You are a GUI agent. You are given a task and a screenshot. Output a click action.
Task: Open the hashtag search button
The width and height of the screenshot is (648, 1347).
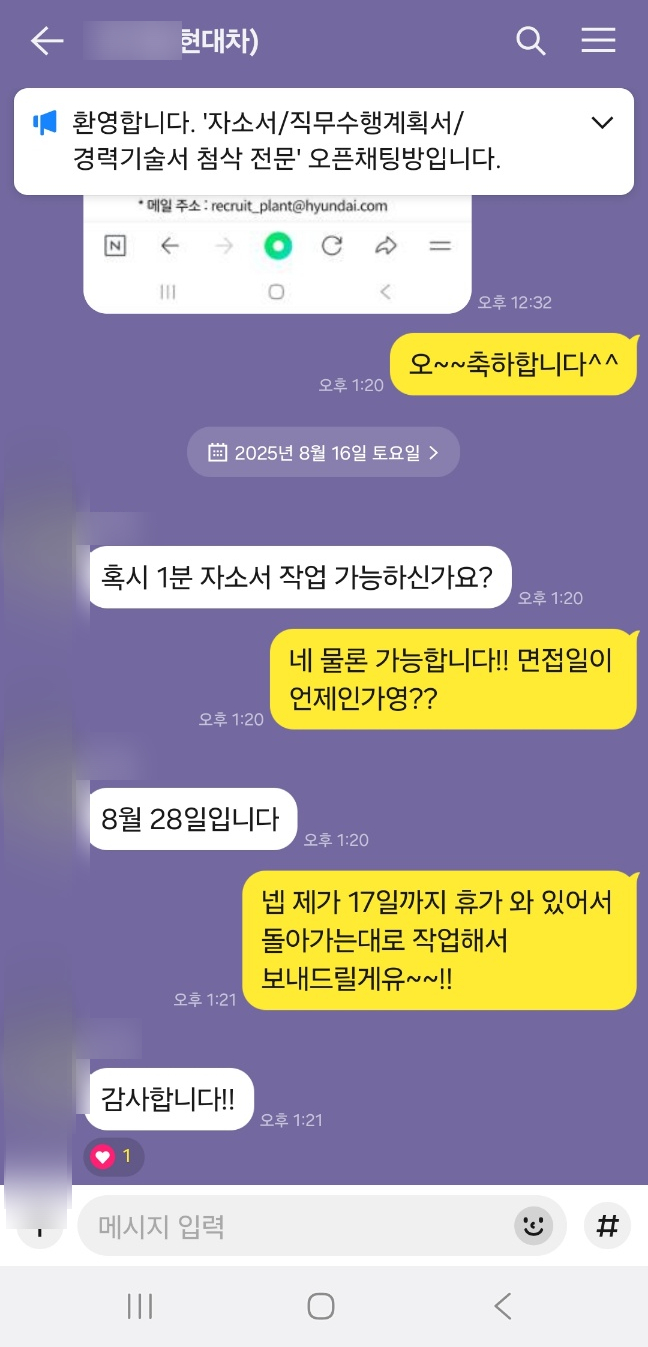(x=607, y=1226)
